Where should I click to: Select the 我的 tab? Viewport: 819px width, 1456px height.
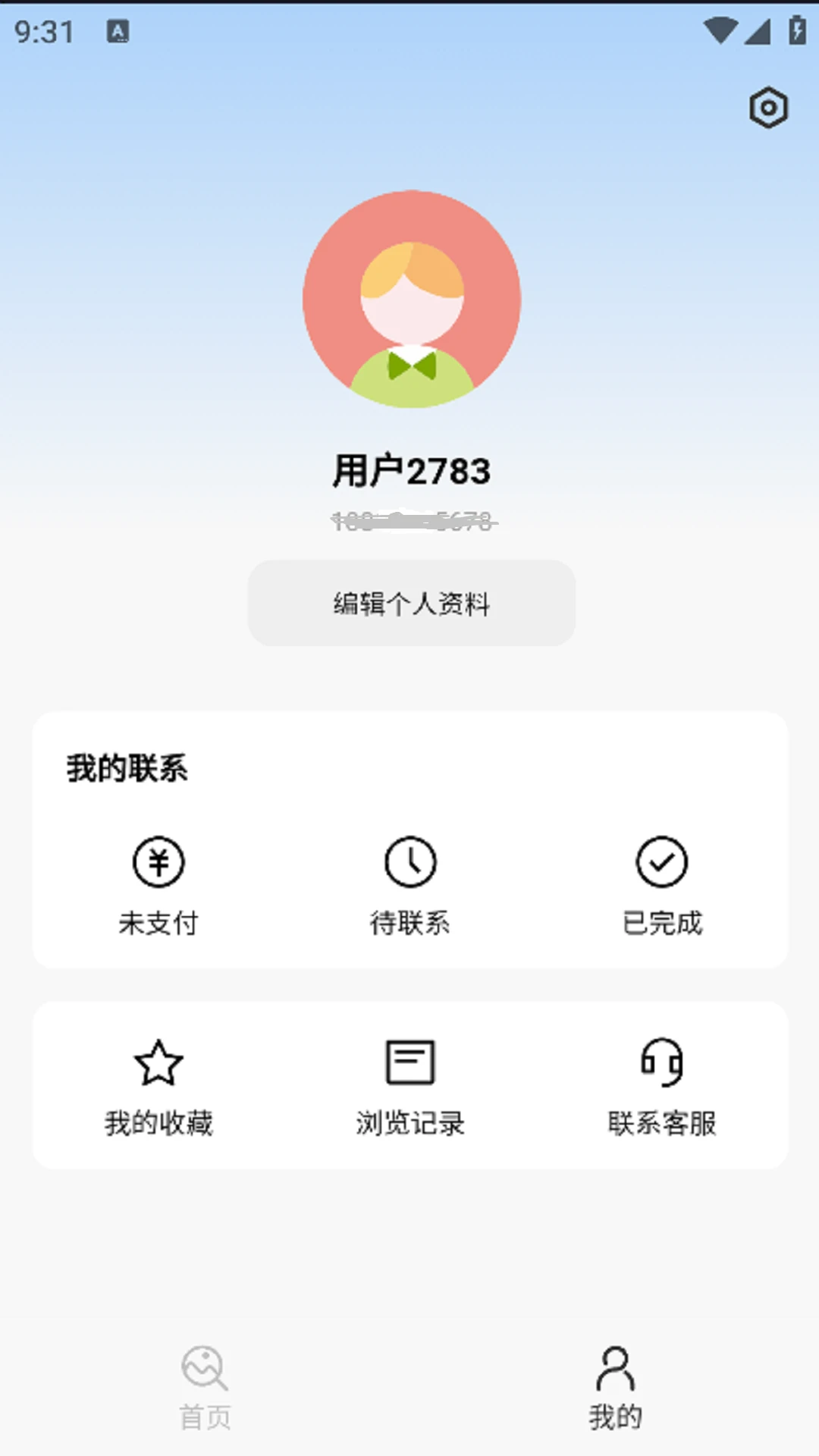pos(615,1388)
